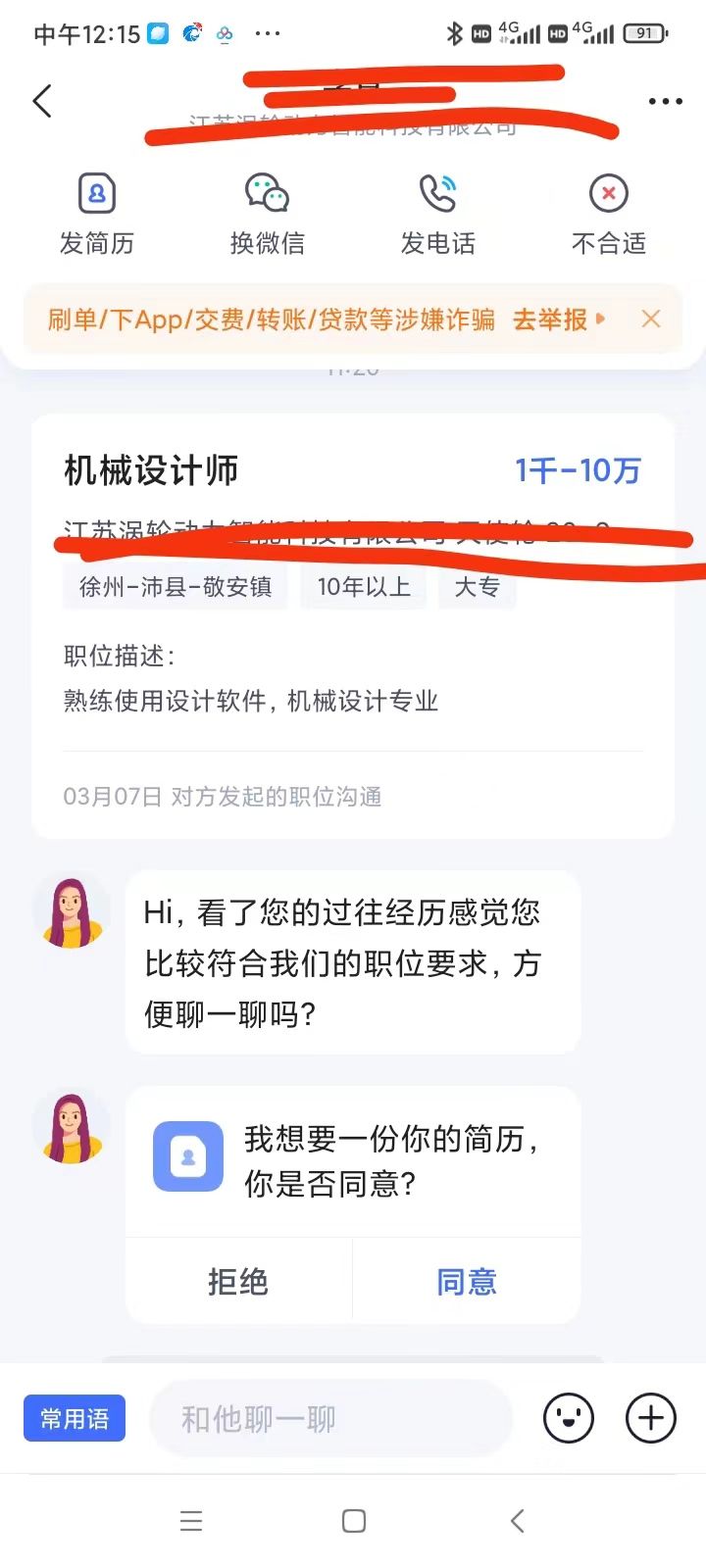Screen dimensions: 706x1568
Task: Dismiss the orange fraud warning banner
Action: pyautogui.click(x=651, y=319)
